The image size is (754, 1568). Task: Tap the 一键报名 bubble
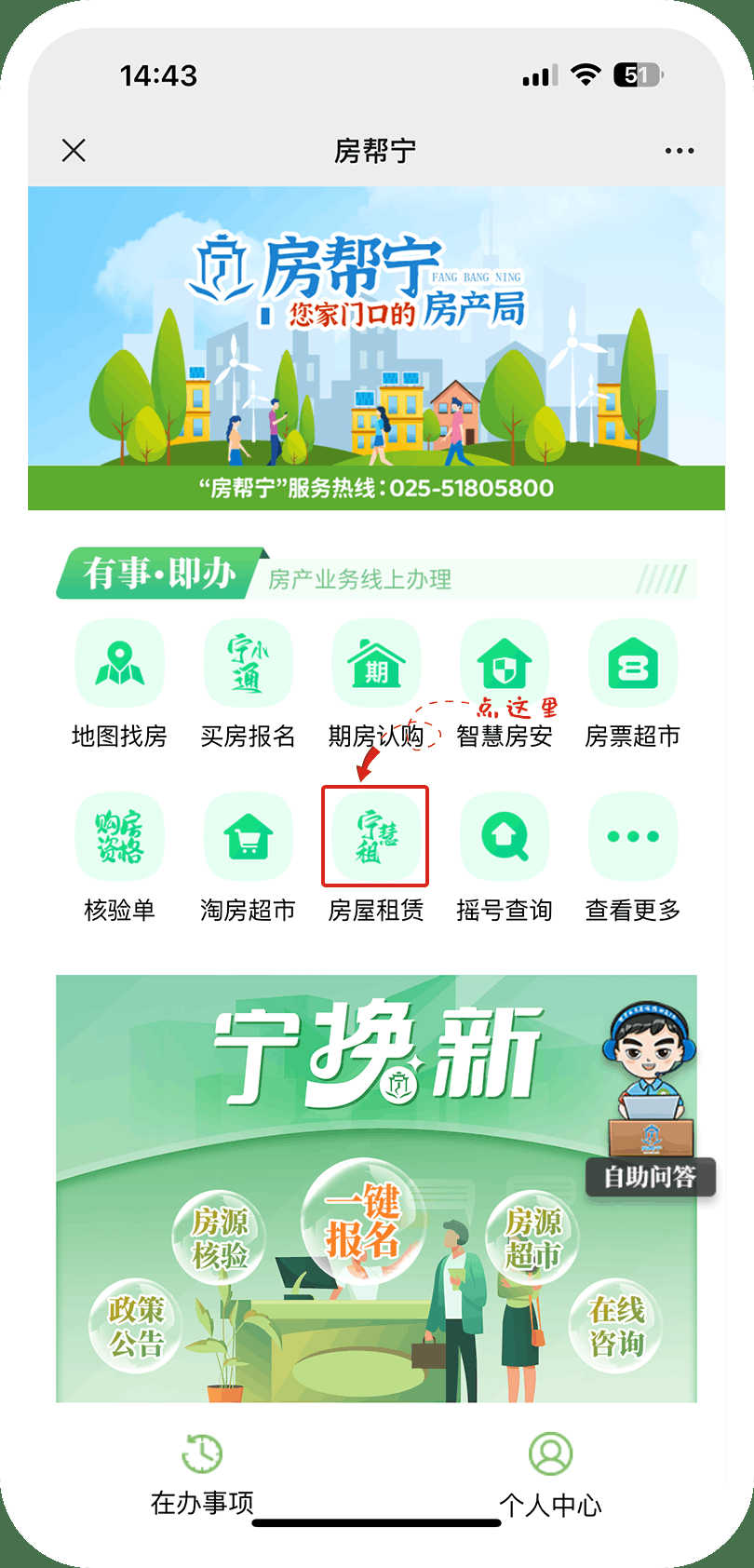pos(362,1222)
